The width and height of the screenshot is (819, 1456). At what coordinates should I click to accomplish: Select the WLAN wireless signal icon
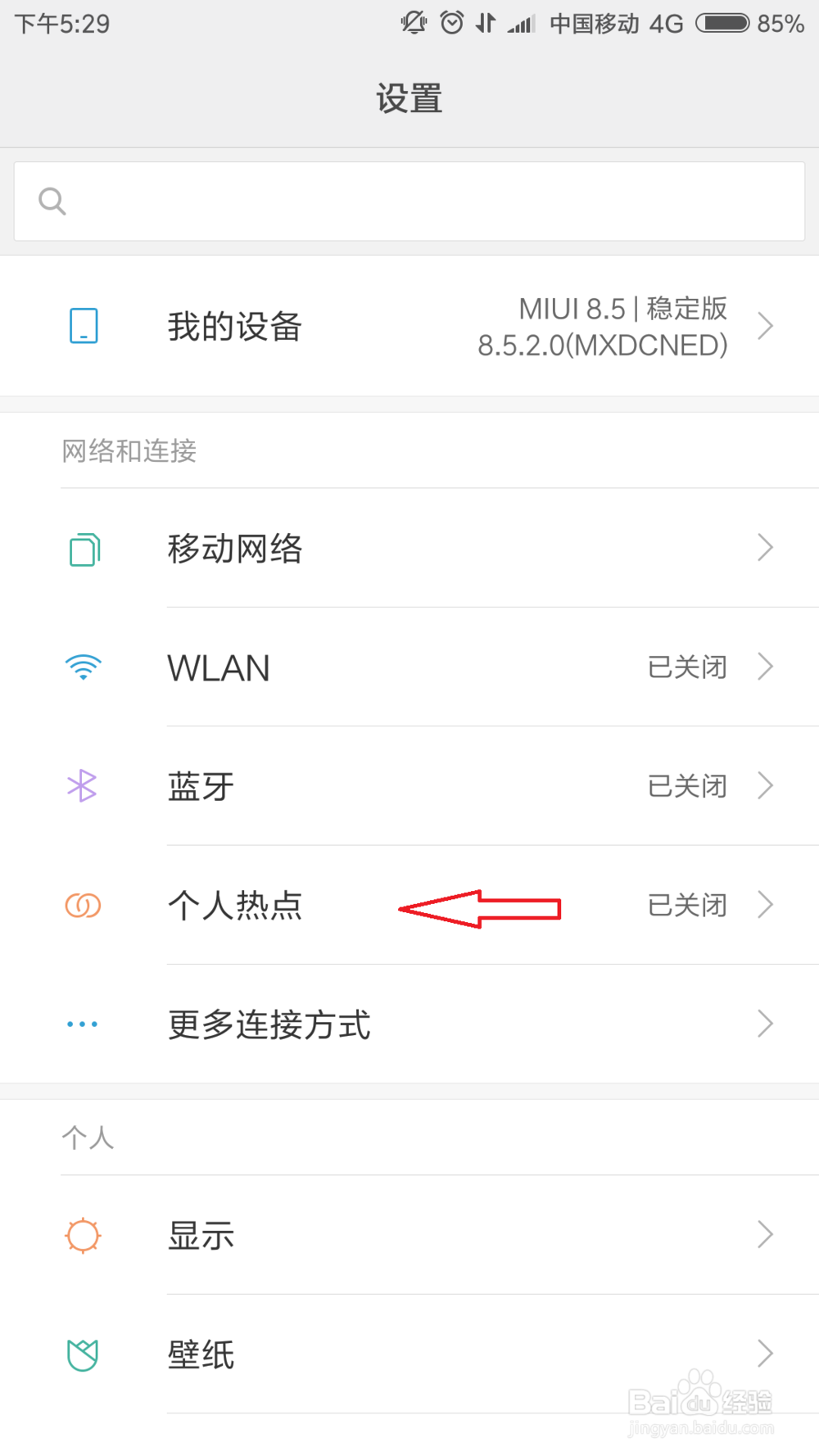click(x=82, y=667)
